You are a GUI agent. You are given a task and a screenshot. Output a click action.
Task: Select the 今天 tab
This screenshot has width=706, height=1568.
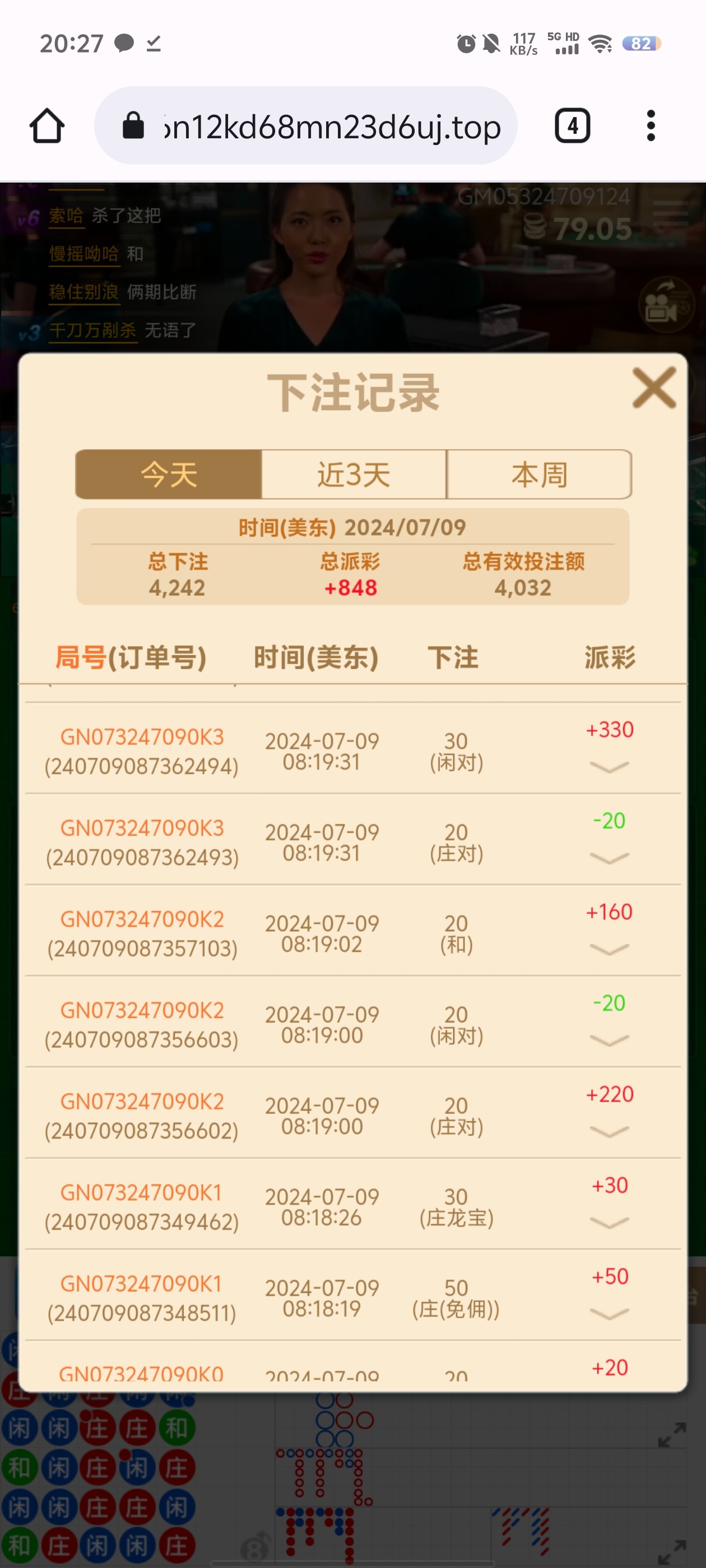[169, 474]
